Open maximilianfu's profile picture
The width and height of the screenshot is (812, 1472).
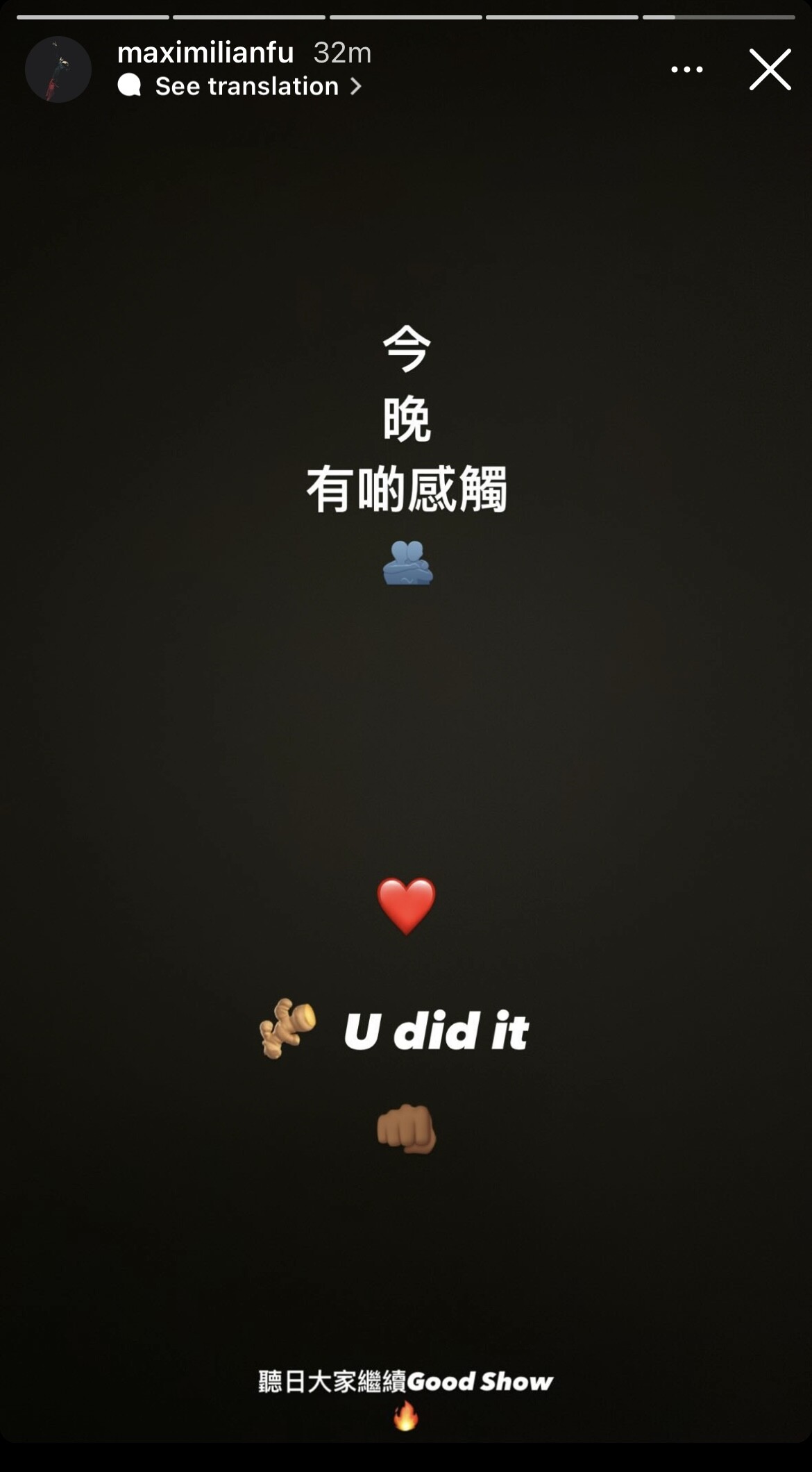point(58,69)
